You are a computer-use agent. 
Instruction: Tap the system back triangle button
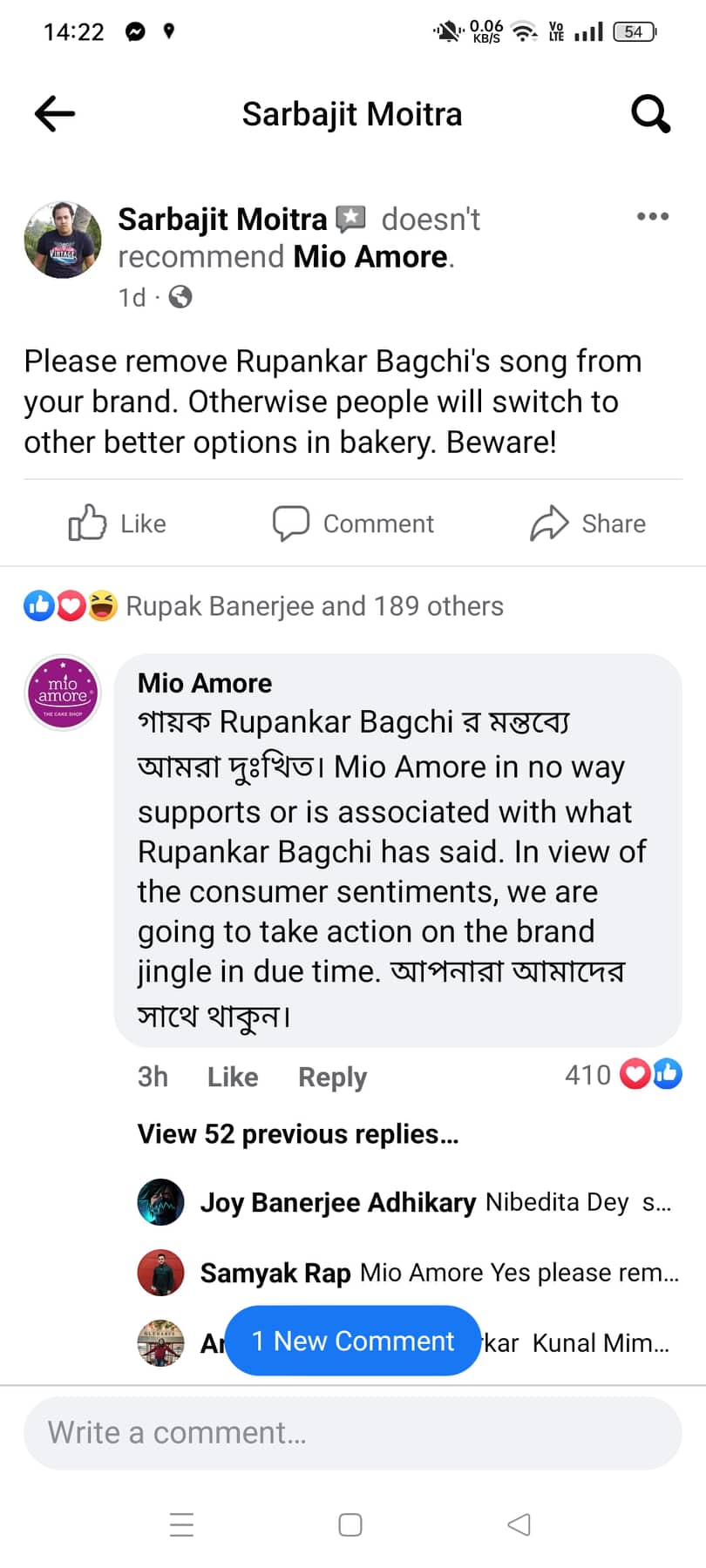(x=519, y=1524)
